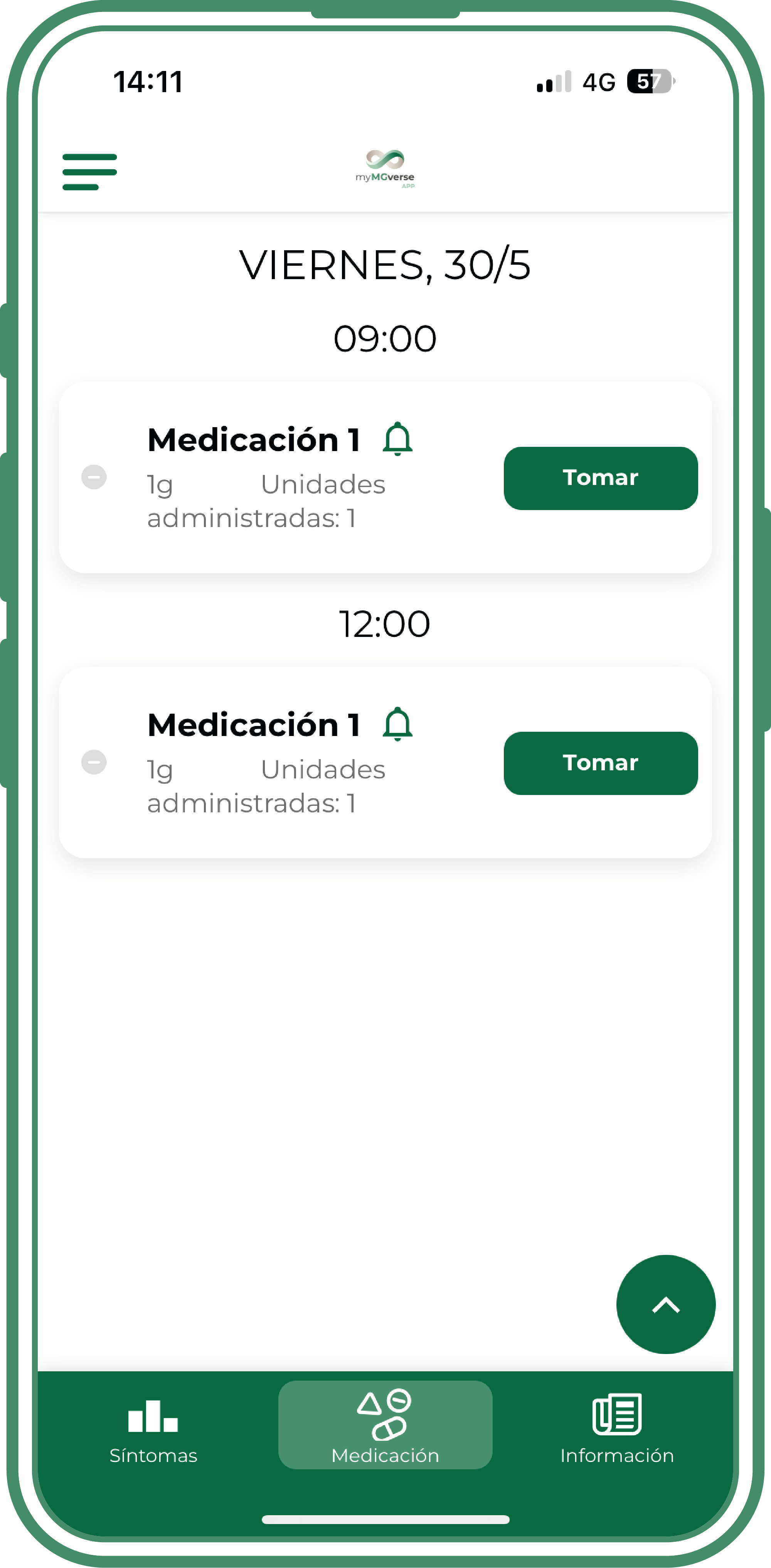This screenshot has height=1568, width=771.
Task: Toggle the reminder bell on 12:00 Medicación 1
Action: click(397, 724)
